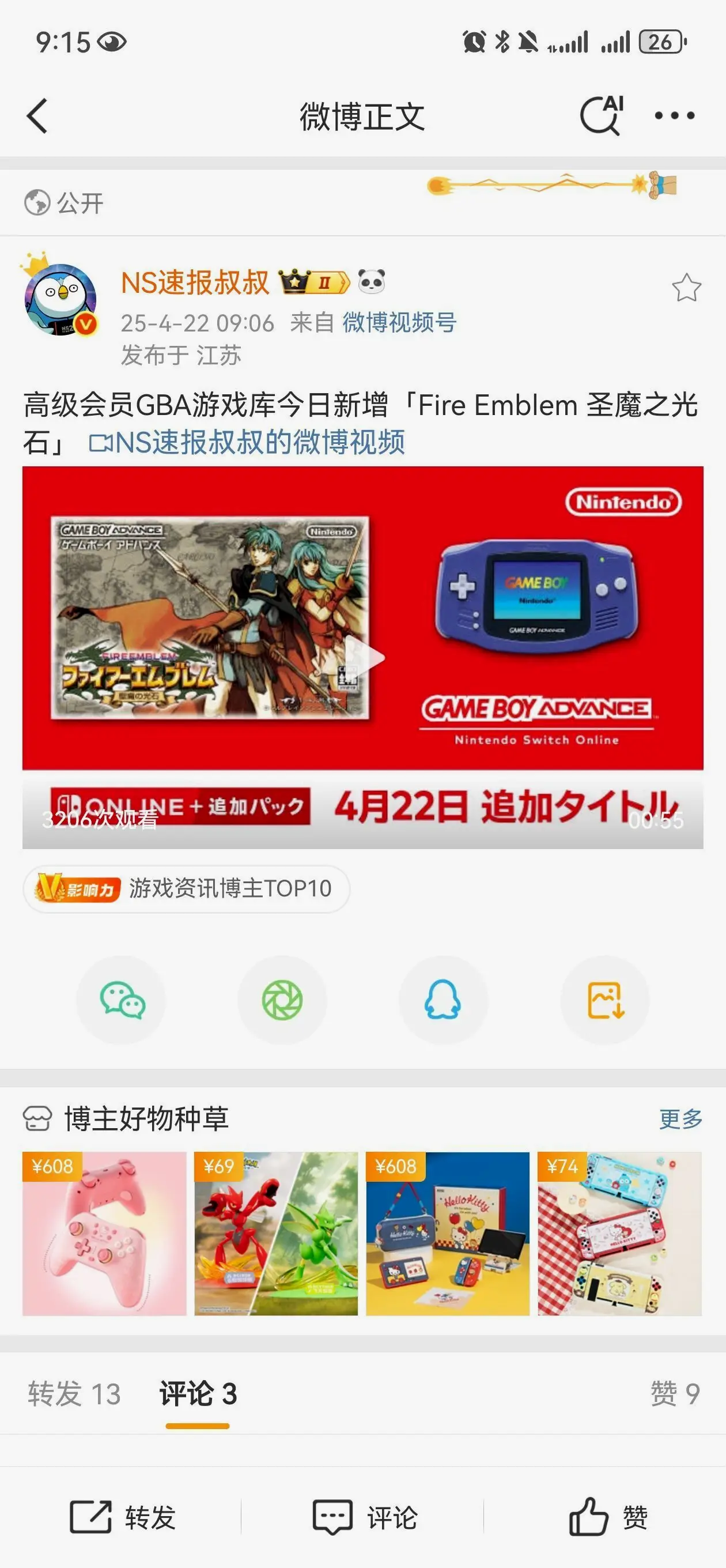
Task: Open the ¥608 pink controller product
Action: 105,1233
